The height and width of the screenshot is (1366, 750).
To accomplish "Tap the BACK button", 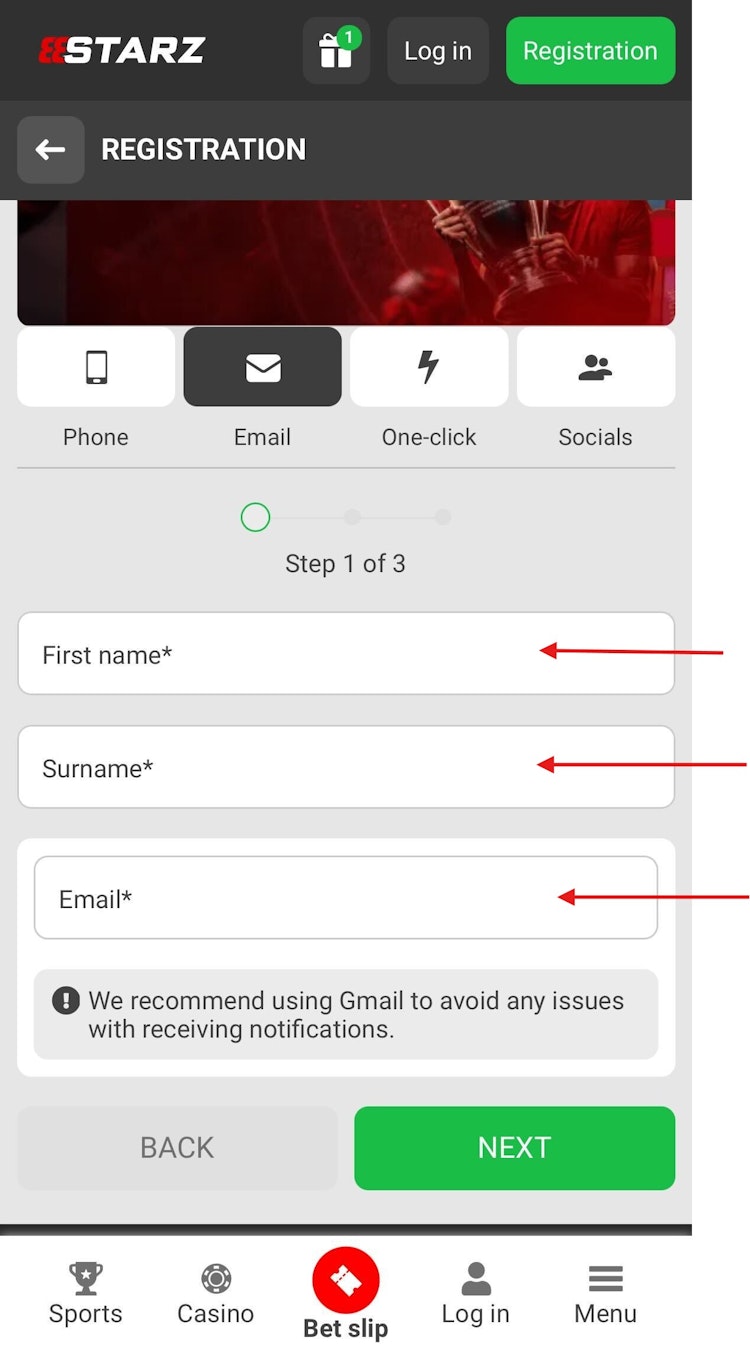I will pos(177,1148).
